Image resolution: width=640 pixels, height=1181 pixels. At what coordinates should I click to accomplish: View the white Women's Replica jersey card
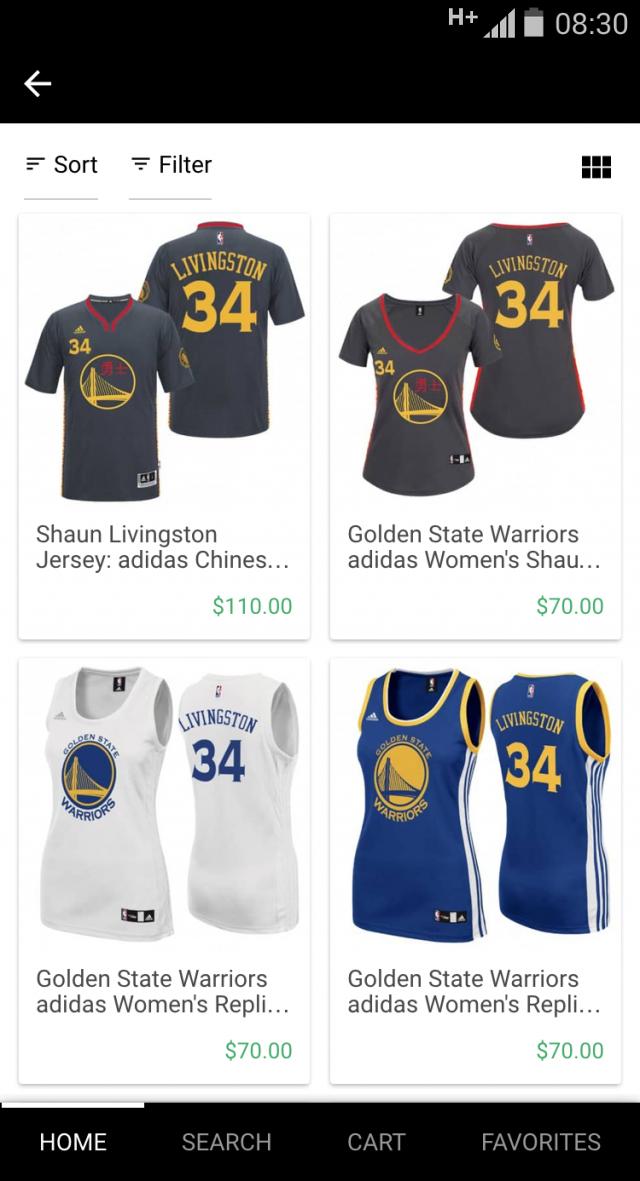tap(164, 870)
